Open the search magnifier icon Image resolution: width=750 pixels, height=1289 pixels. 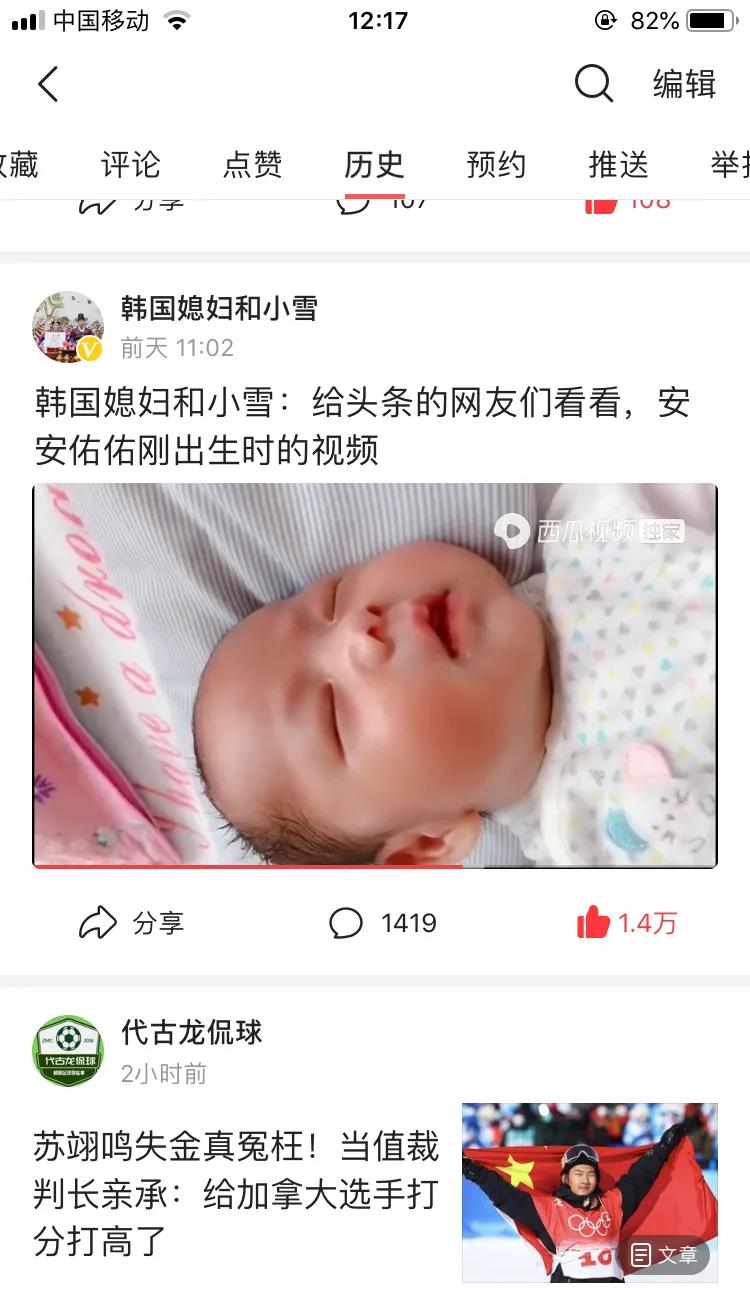click(x=593, y=84)
